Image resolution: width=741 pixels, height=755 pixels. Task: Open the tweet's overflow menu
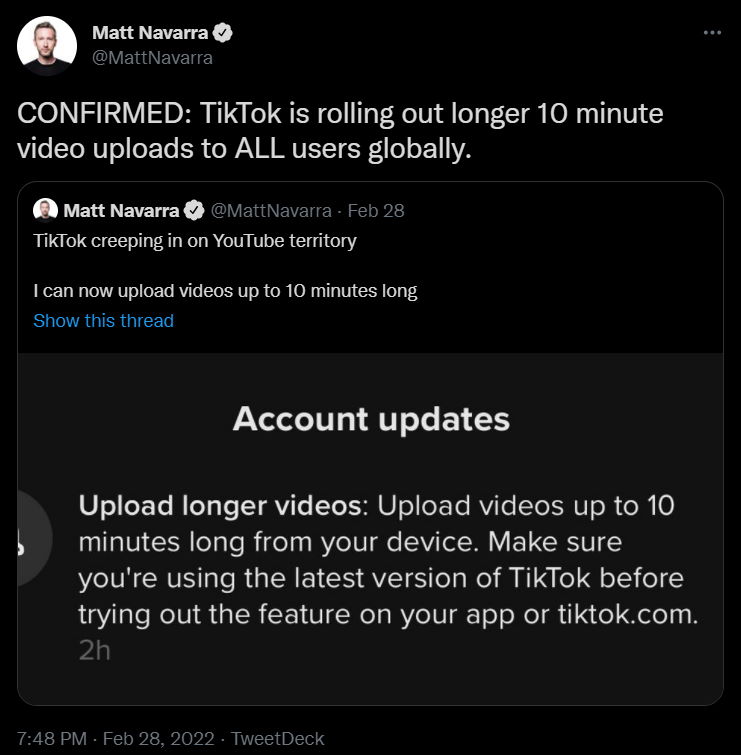point(712,32)
